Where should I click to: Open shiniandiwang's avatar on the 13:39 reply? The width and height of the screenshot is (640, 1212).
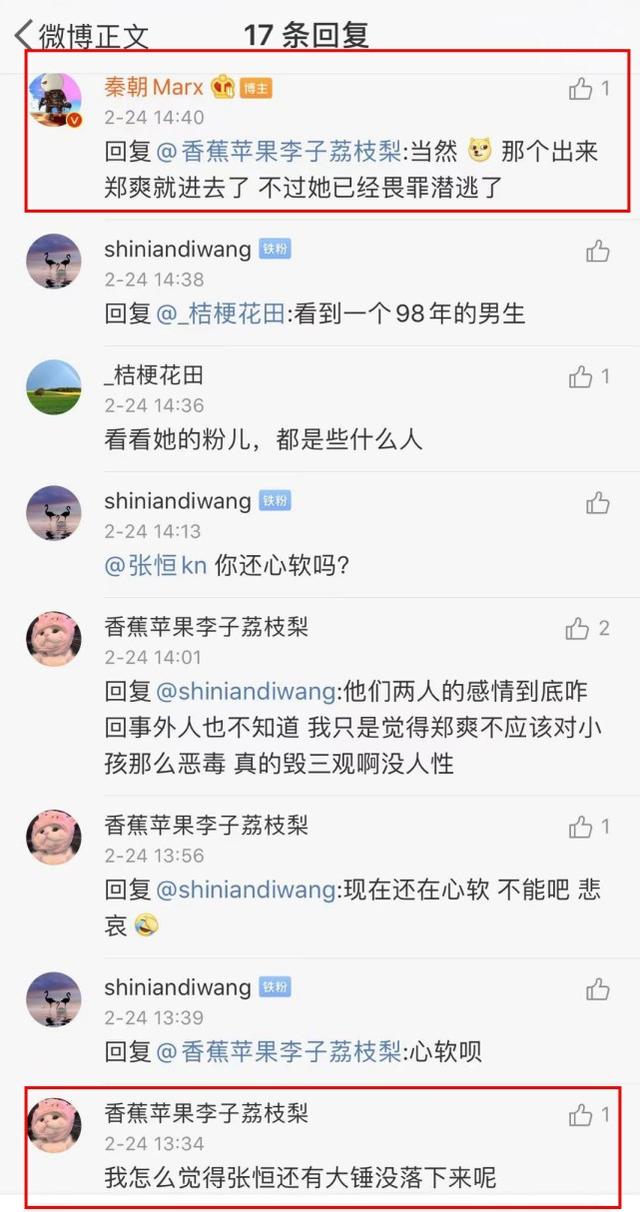(53, 999)
